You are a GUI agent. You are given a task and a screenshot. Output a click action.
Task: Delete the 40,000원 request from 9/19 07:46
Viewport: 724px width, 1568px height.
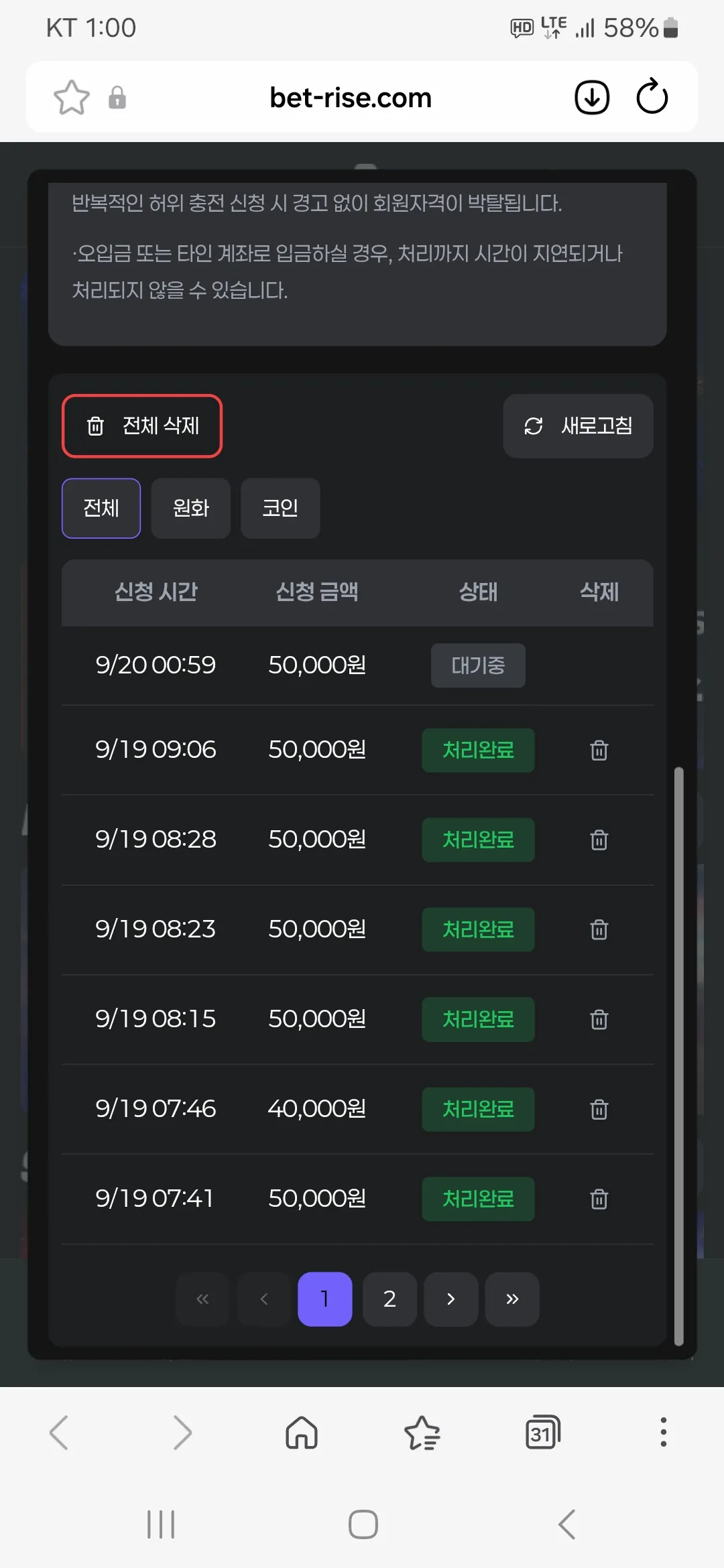[599, 1109]
